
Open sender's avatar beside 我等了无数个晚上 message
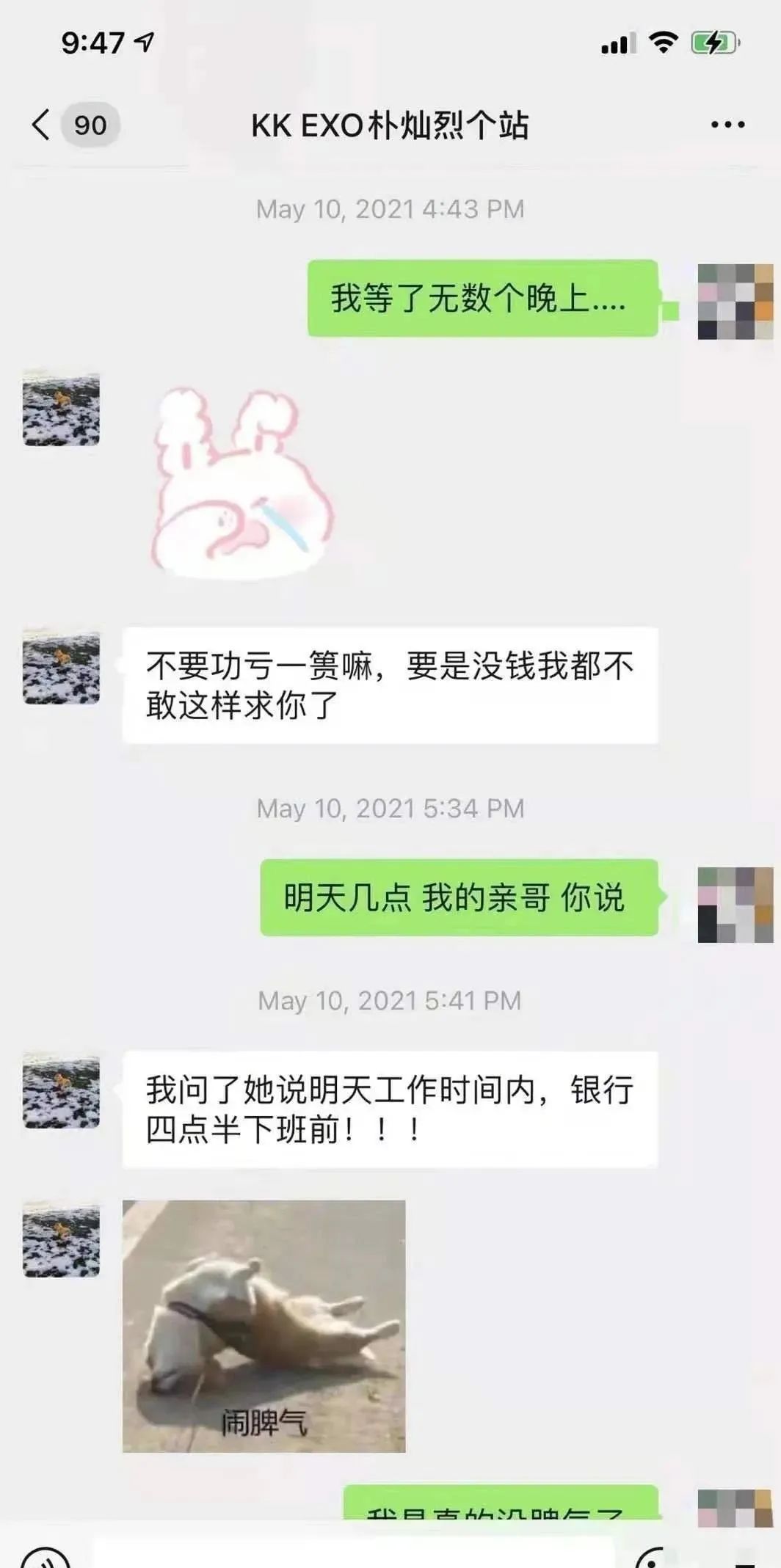[735, 302]
